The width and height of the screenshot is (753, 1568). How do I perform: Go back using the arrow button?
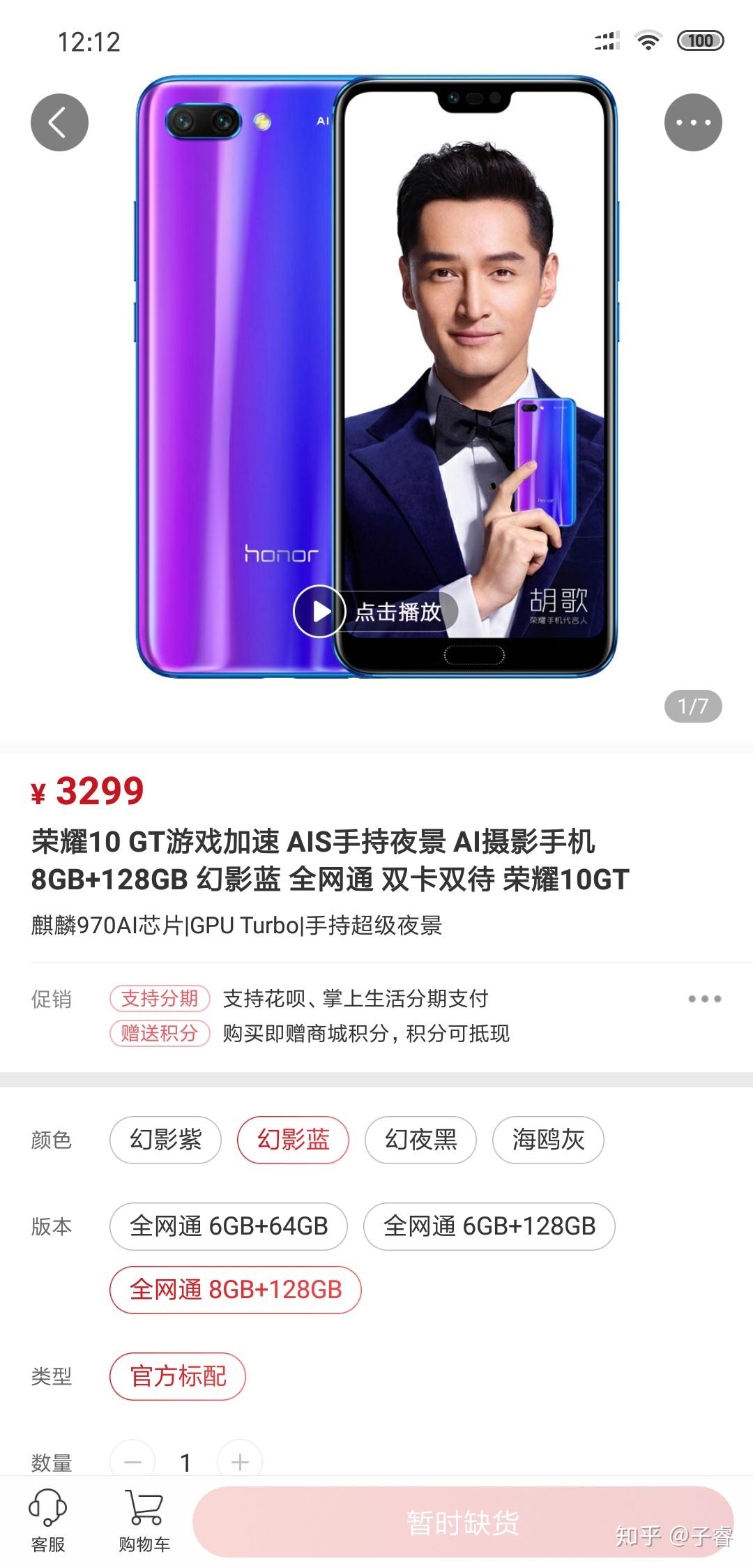click(59, 122)
